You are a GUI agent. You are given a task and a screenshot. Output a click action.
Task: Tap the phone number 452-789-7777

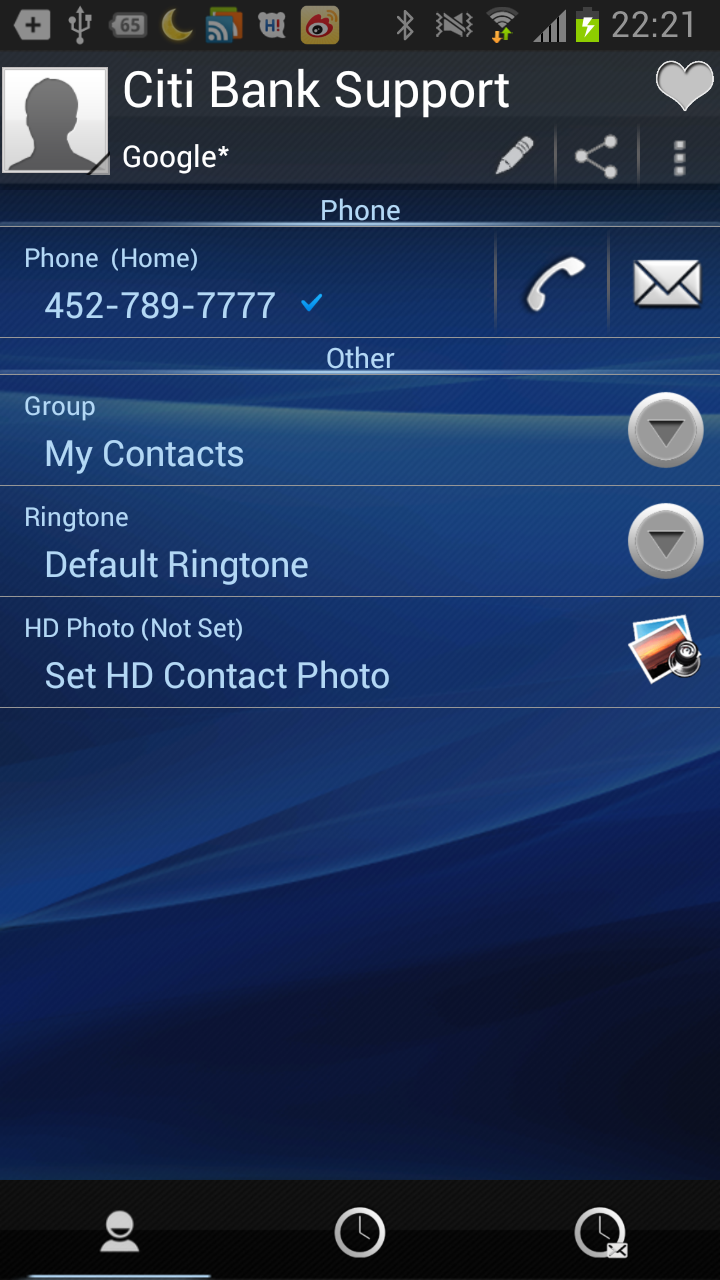(x=158, y=305)
